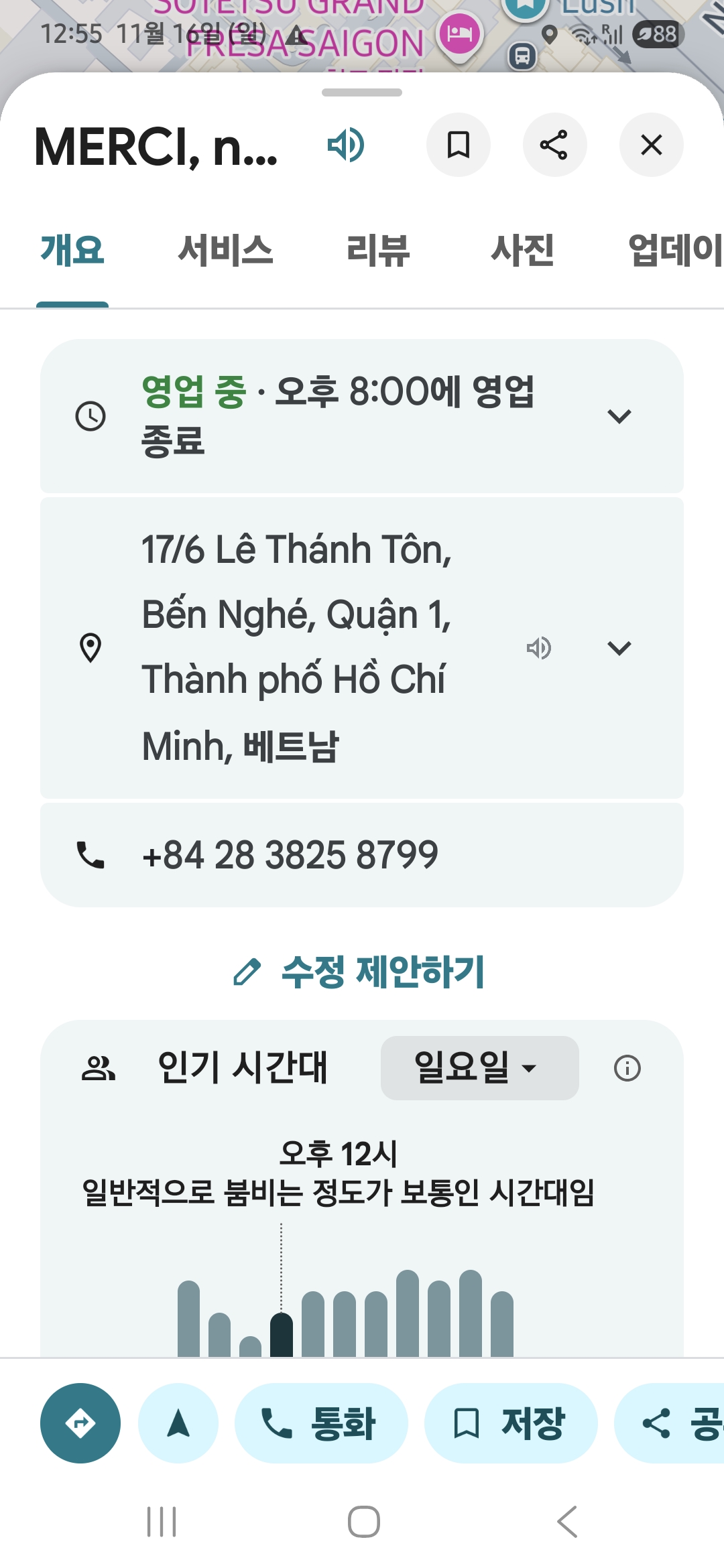724x1568 pixels.
Task: Go back with the system back button
Action: coord(567,1521)
